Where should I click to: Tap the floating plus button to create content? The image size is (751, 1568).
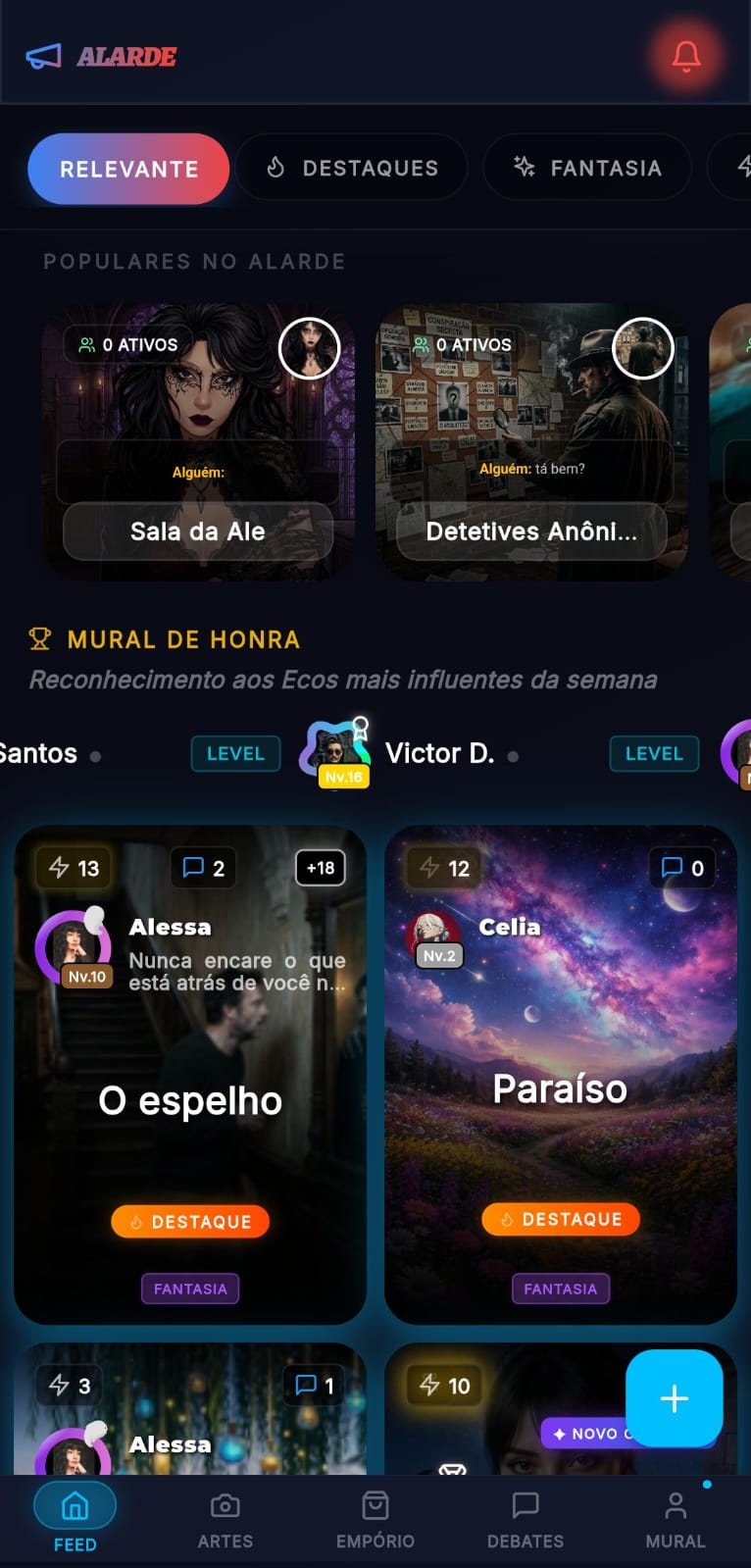tap(674, 1399)
